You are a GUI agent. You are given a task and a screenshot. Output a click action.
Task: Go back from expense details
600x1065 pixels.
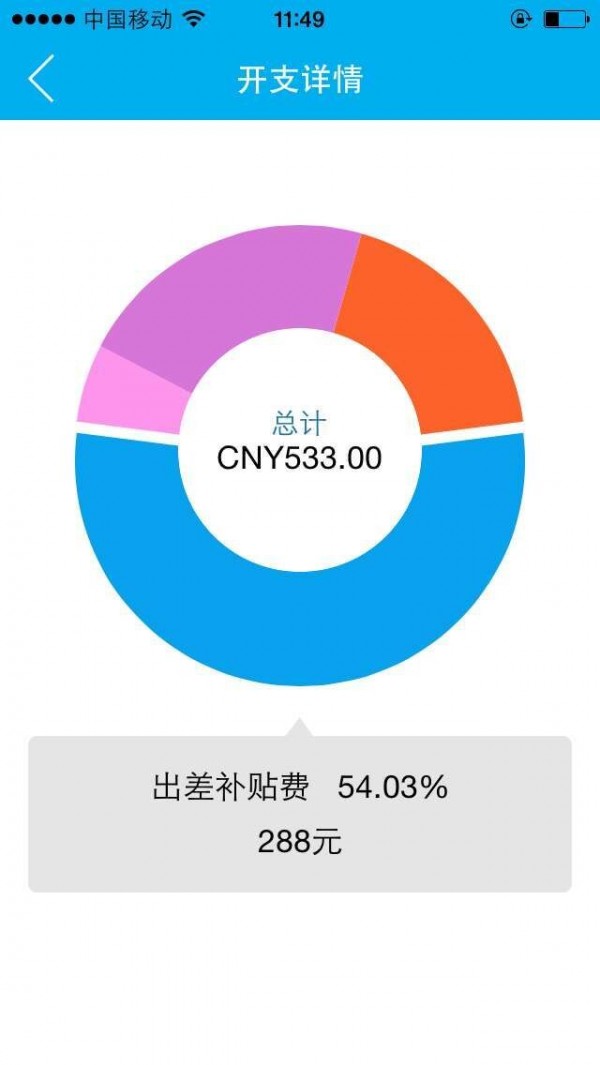[41, 79]
